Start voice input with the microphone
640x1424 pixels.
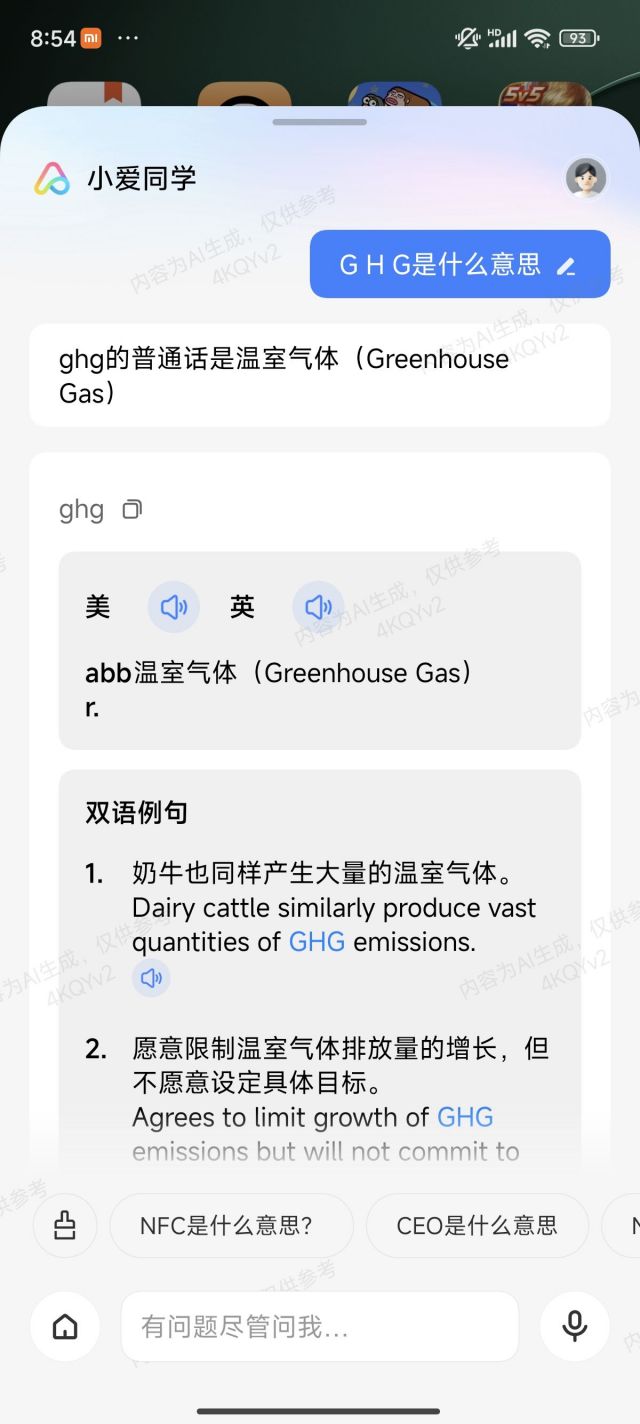pos(574,1327)
